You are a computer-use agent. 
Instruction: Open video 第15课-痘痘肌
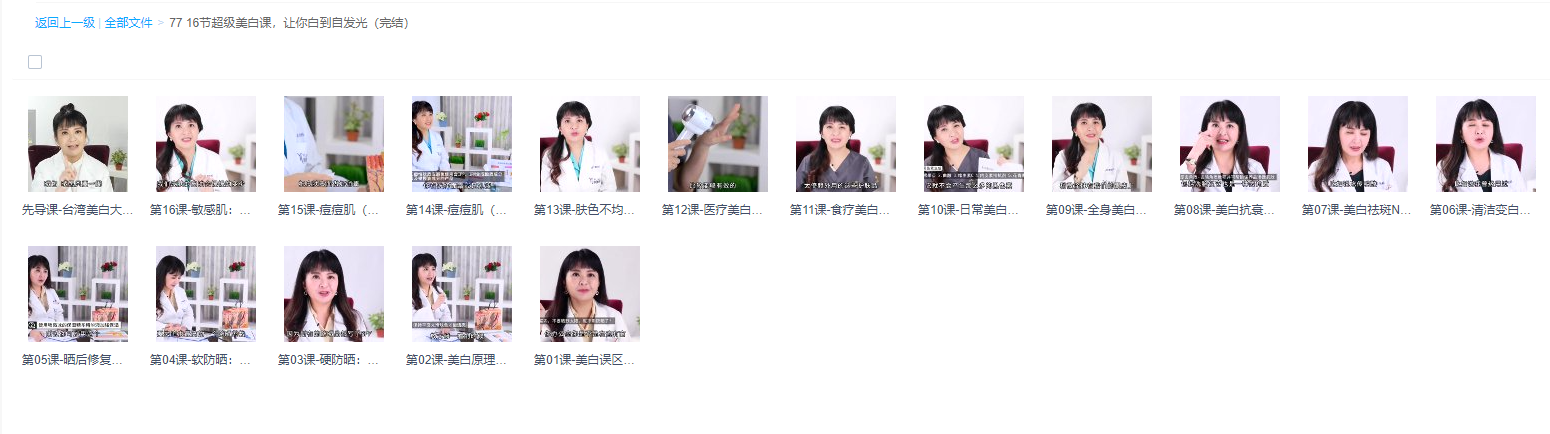pos(334,144)
